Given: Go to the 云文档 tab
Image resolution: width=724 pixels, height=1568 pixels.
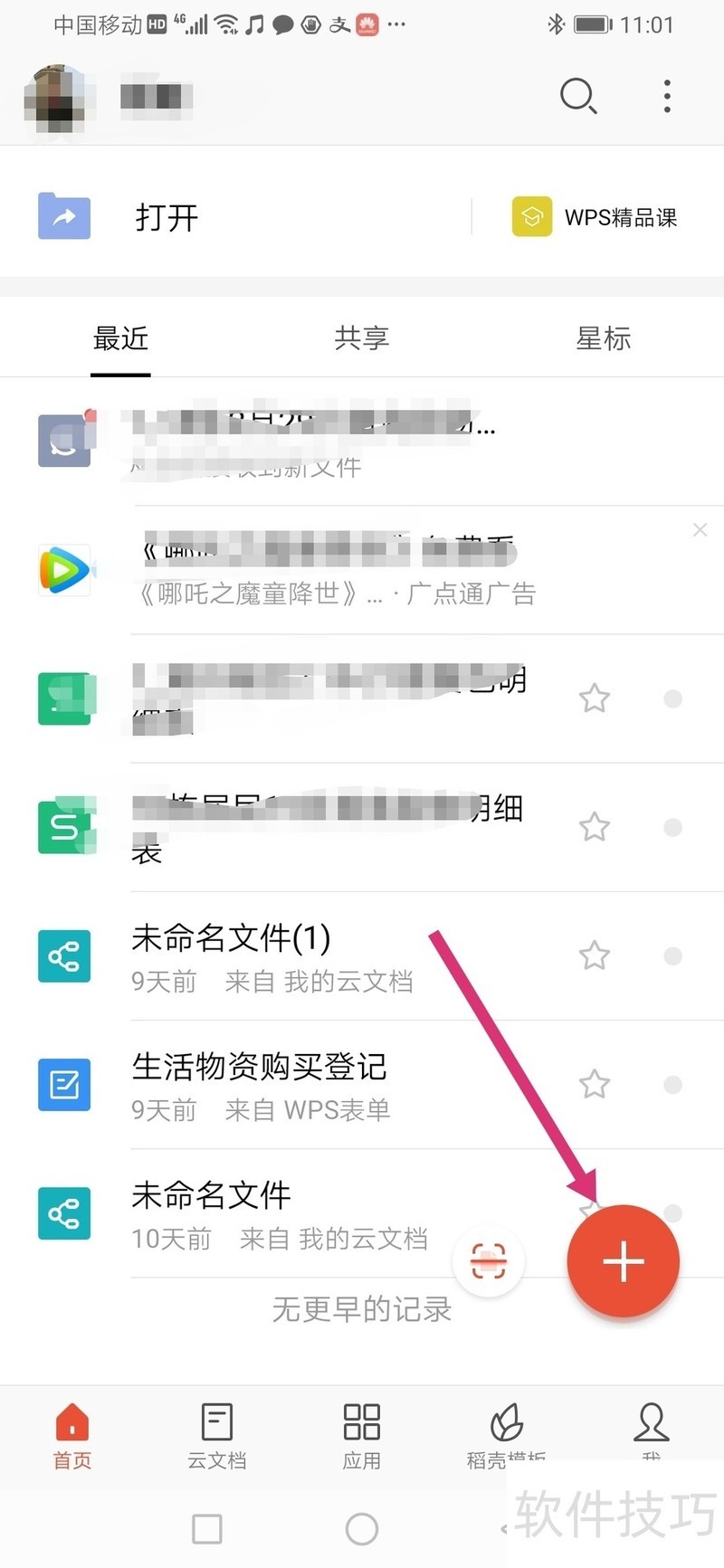Looking at the screenshot, I should [x=217, y=1435].
